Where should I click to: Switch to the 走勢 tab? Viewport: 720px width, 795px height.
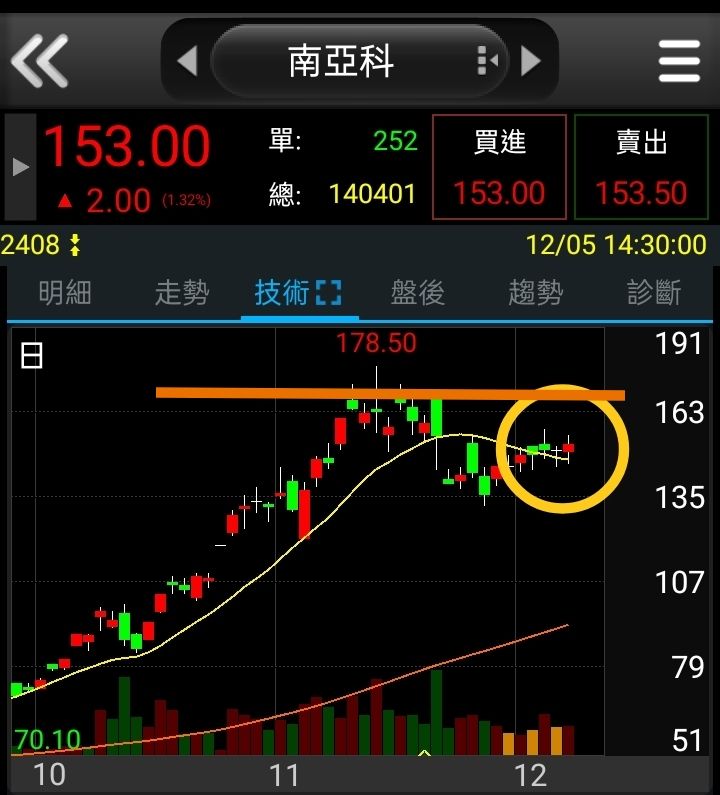182,293
